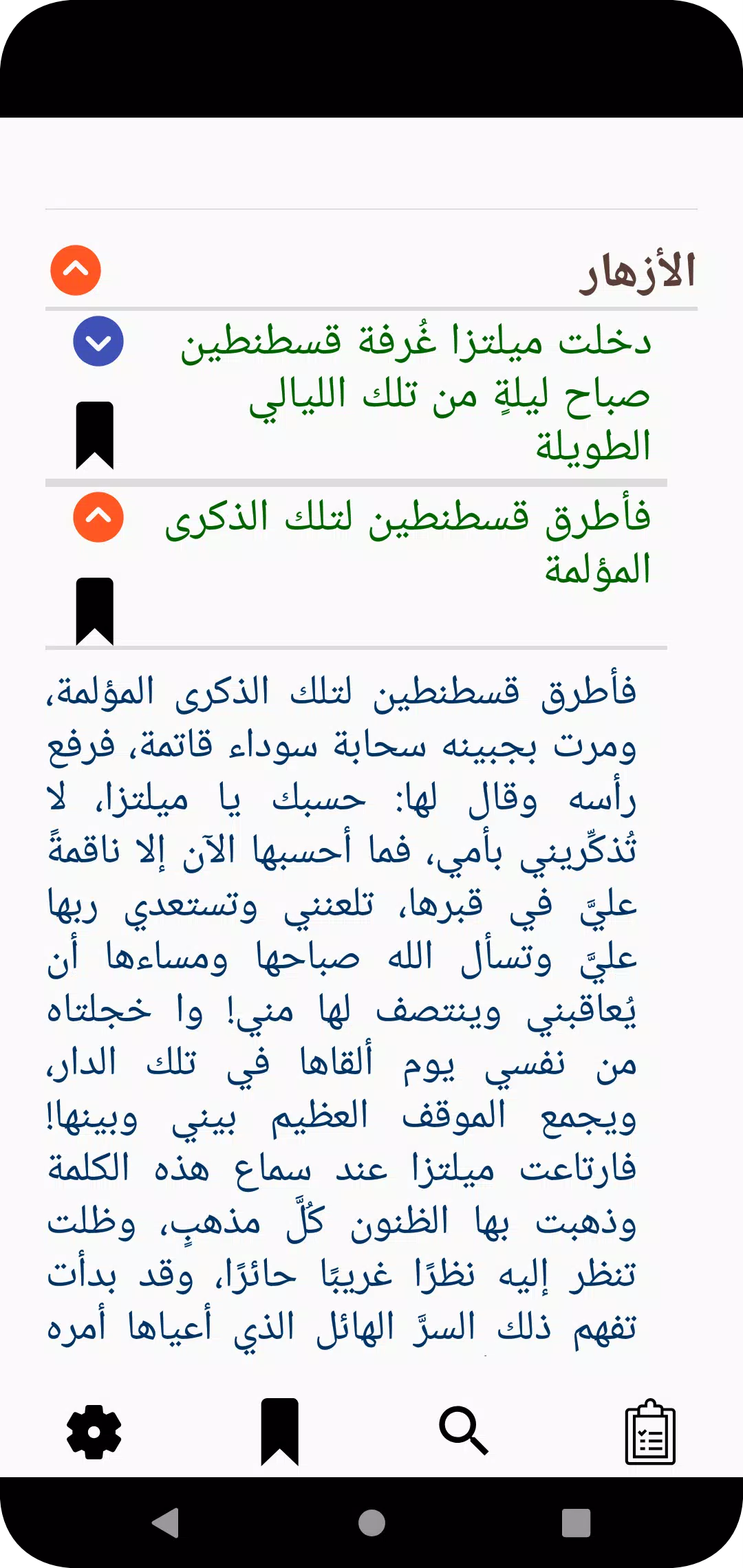Open the clipboard contents list icon
743x1568 pixels.
650,1432
